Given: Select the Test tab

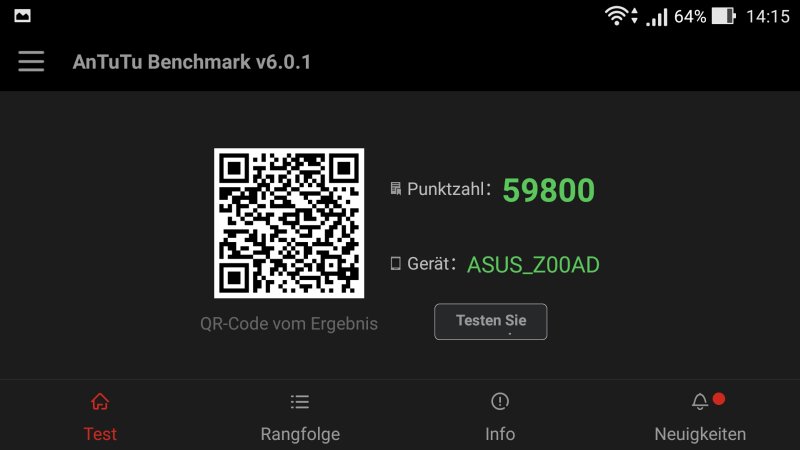Looking at the screenshot, I should (100, 416).
